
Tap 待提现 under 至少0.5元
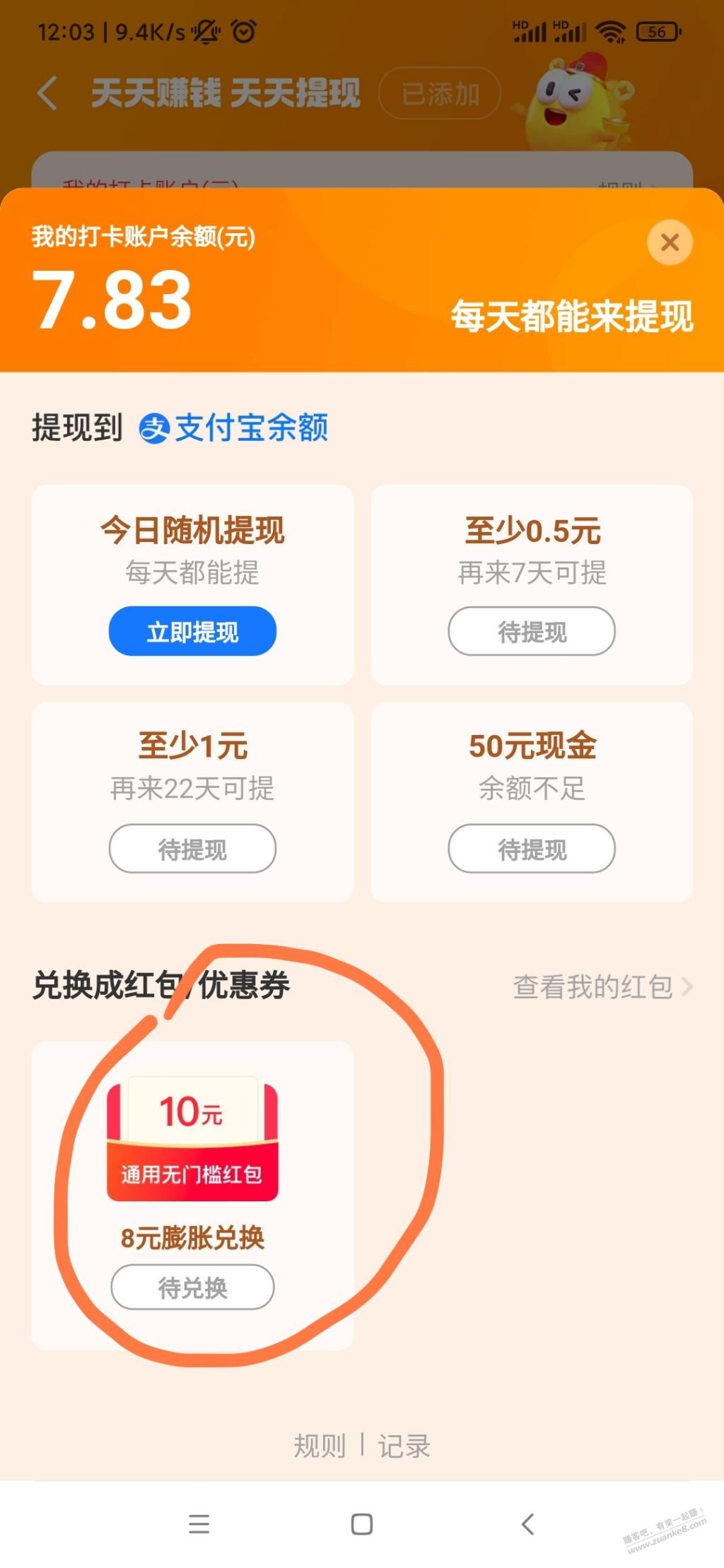(532, 631)
